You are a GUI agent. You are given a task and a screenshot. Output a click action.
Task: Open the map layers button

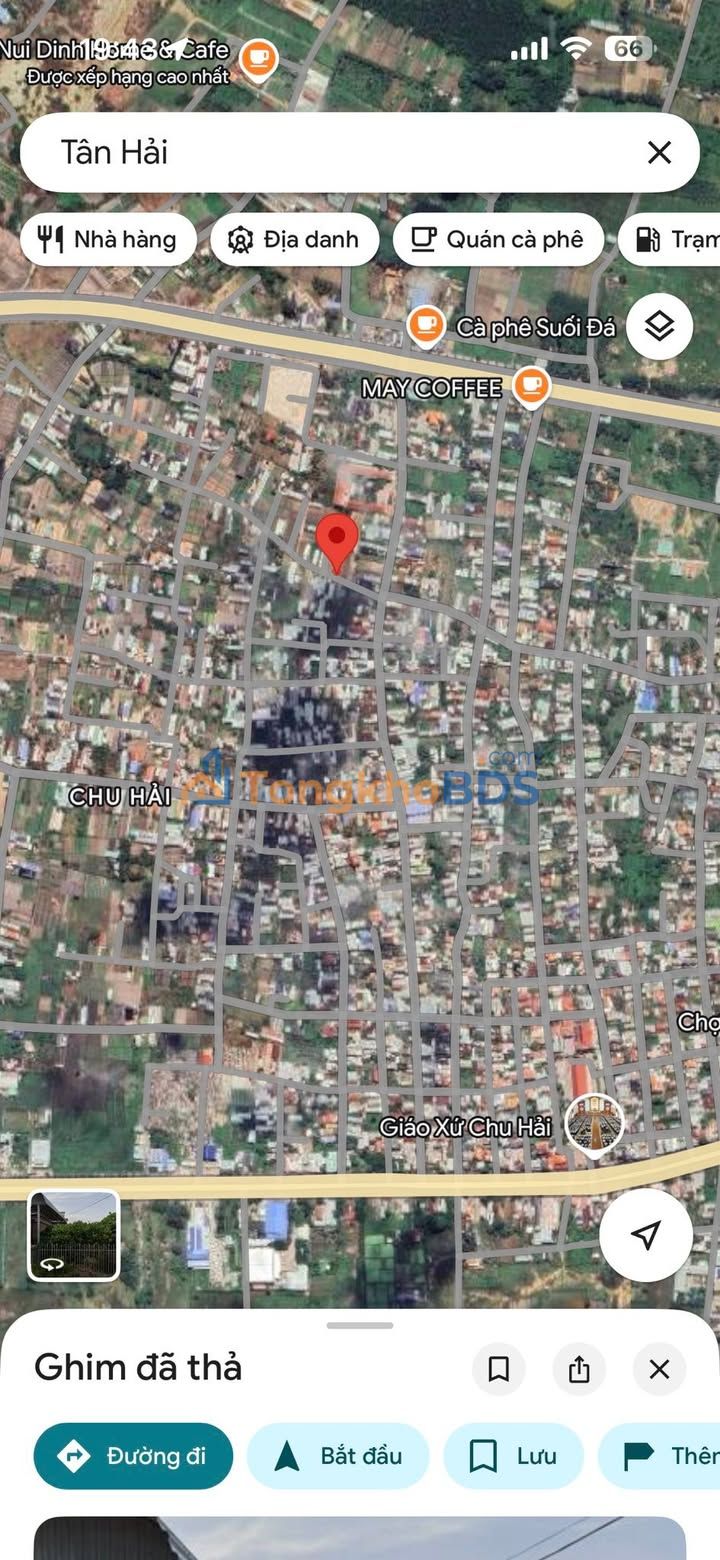coord(659,326)
